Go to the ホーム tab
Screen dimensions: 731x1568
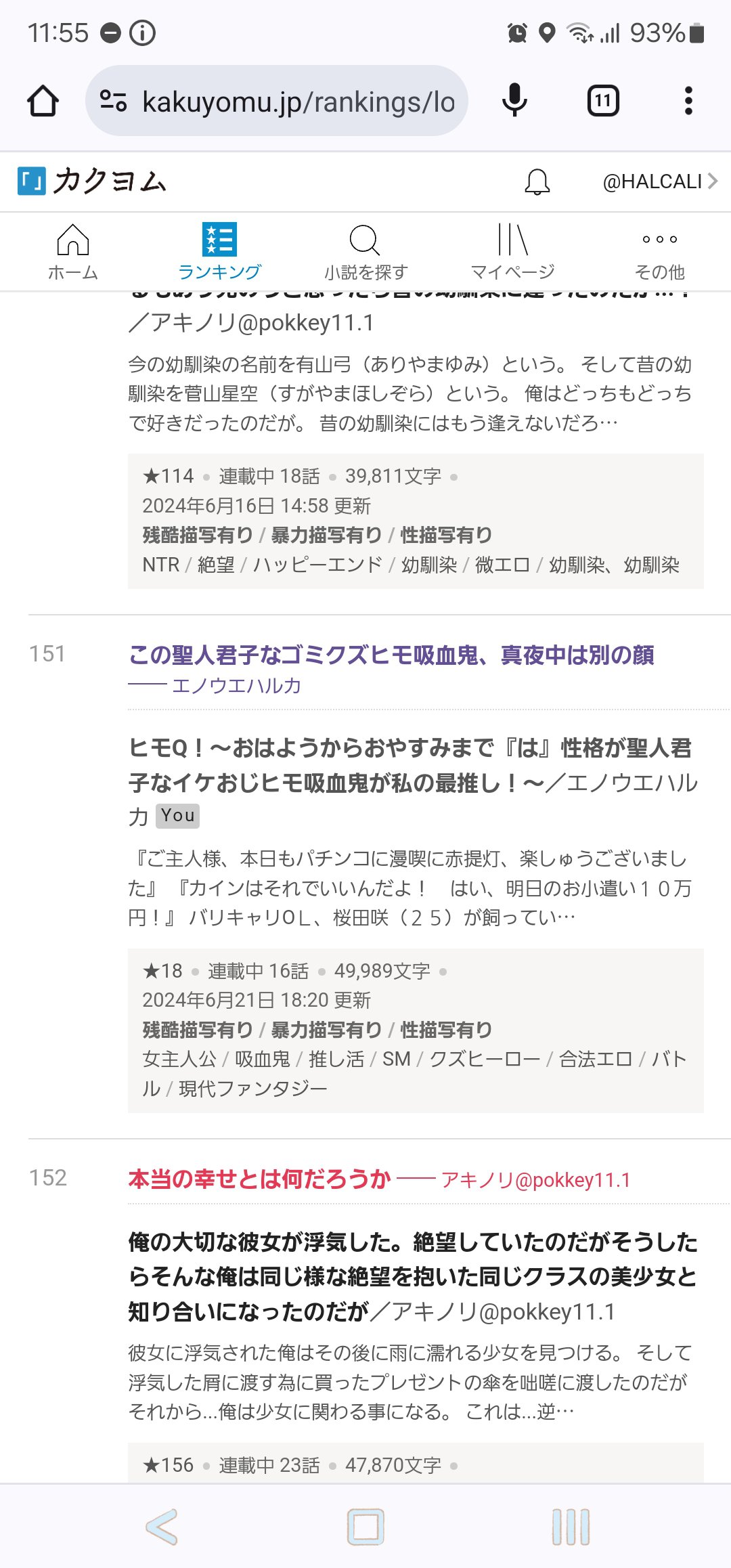click(73, 252)
